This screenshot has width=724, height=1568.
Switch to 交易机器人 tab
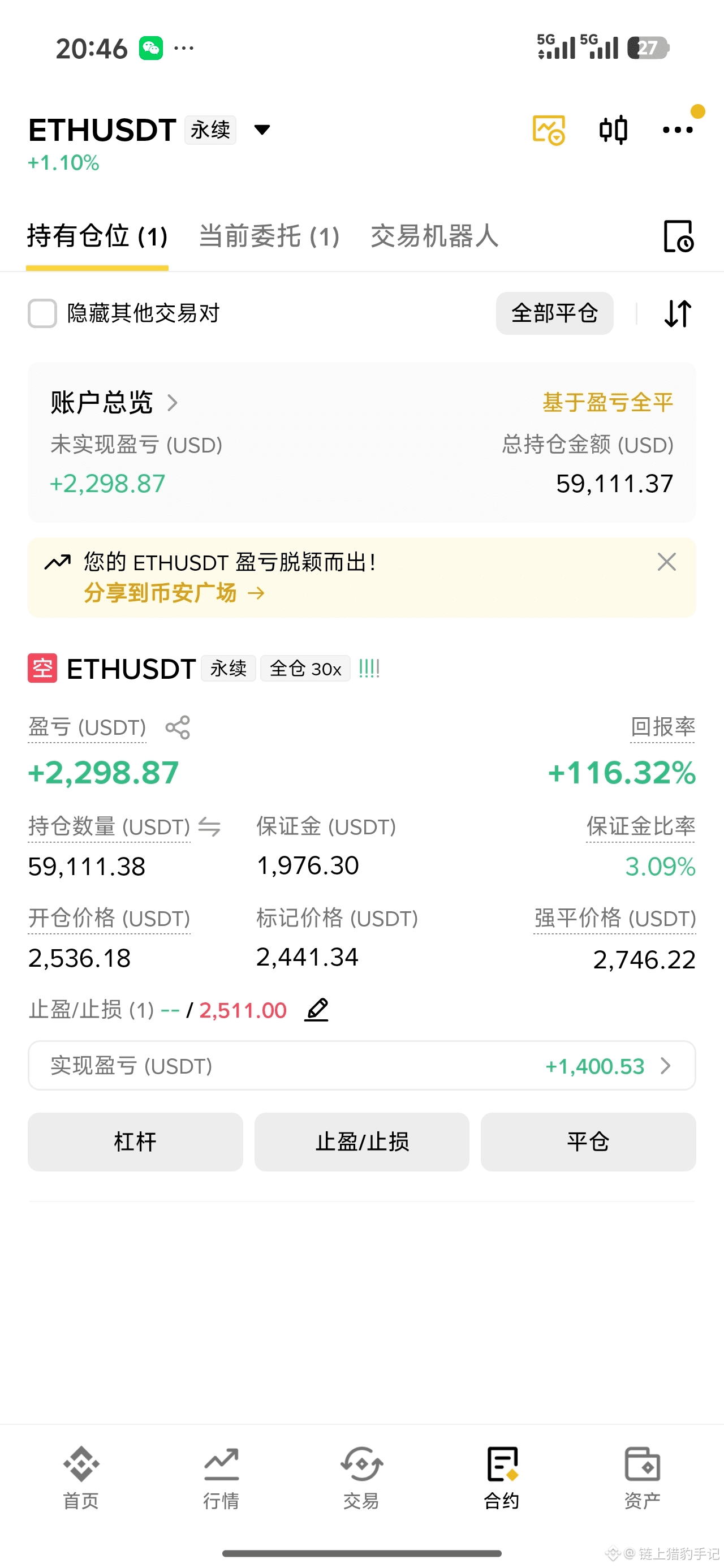coord(435,236)
